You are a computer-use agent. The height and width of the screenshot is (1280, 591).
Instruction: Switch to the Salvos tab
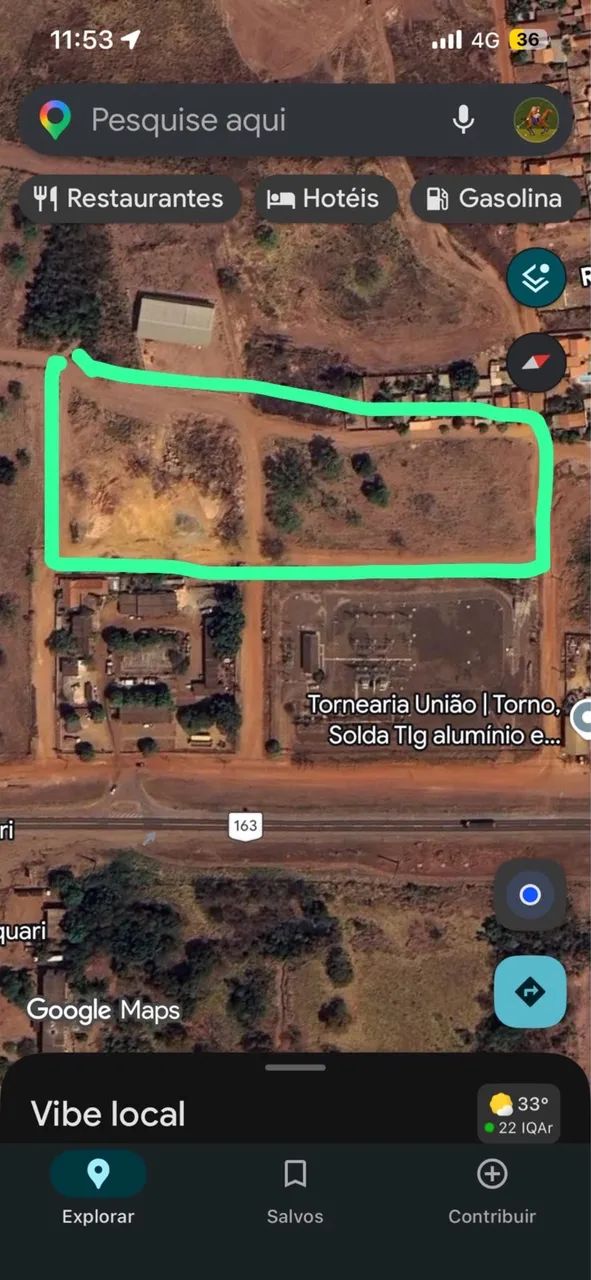coord(295,1188)
